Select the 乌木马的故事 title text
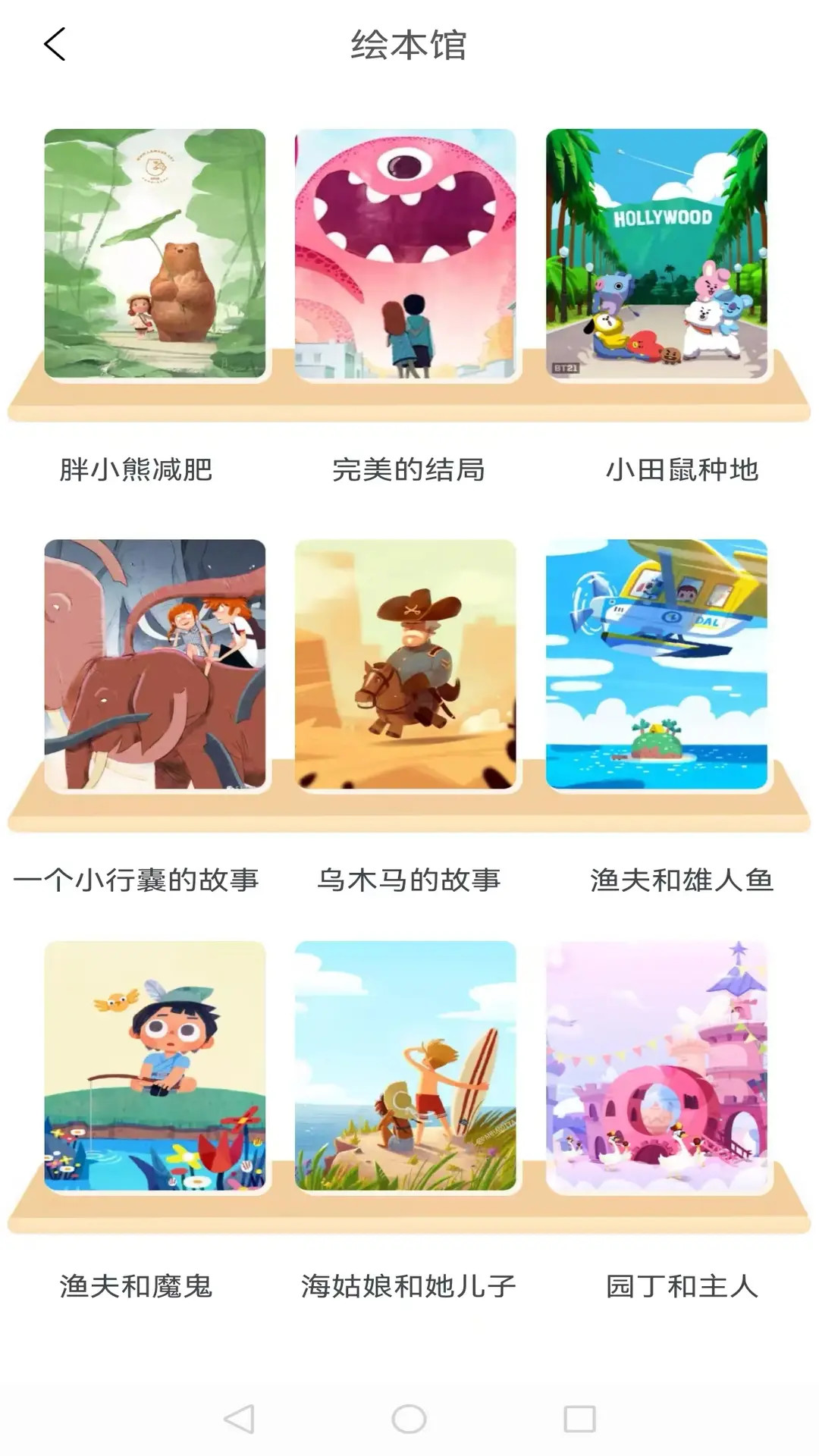The image size is (819, 1456). coord(409,880)
